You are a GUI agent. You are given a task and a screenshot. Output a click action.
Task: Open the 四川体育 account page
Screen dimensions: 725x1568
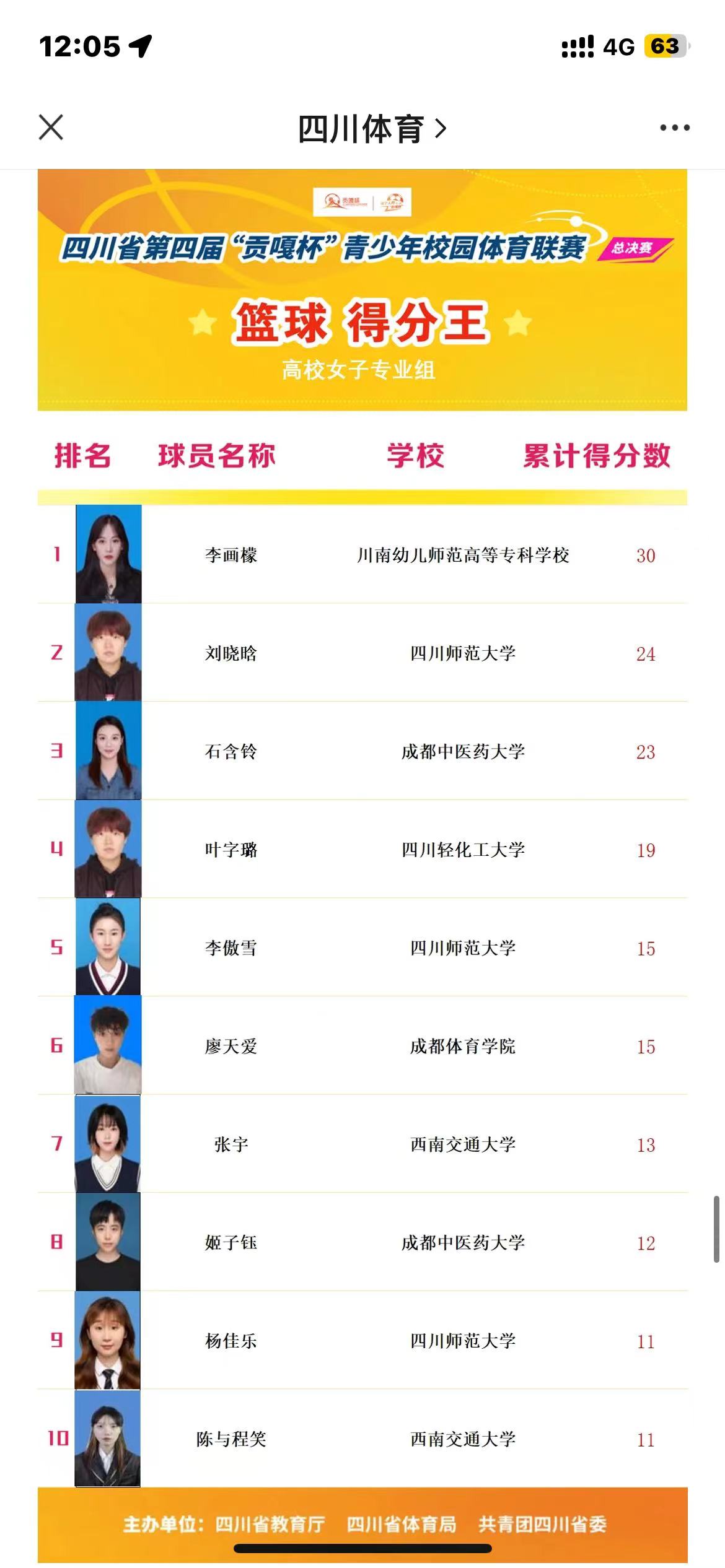tap(372, 129)
